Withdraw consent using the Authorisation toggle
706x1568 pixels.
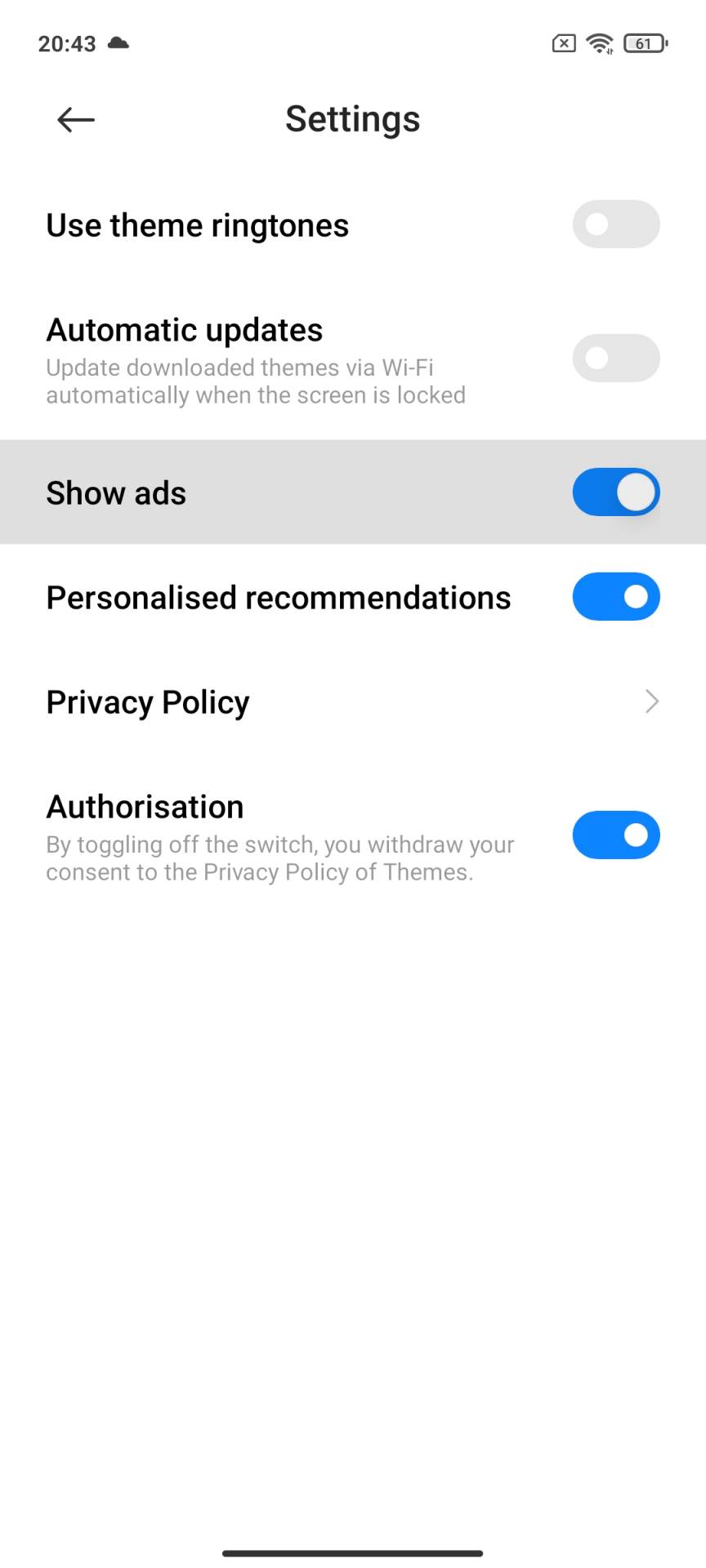[x=616, y=835]
